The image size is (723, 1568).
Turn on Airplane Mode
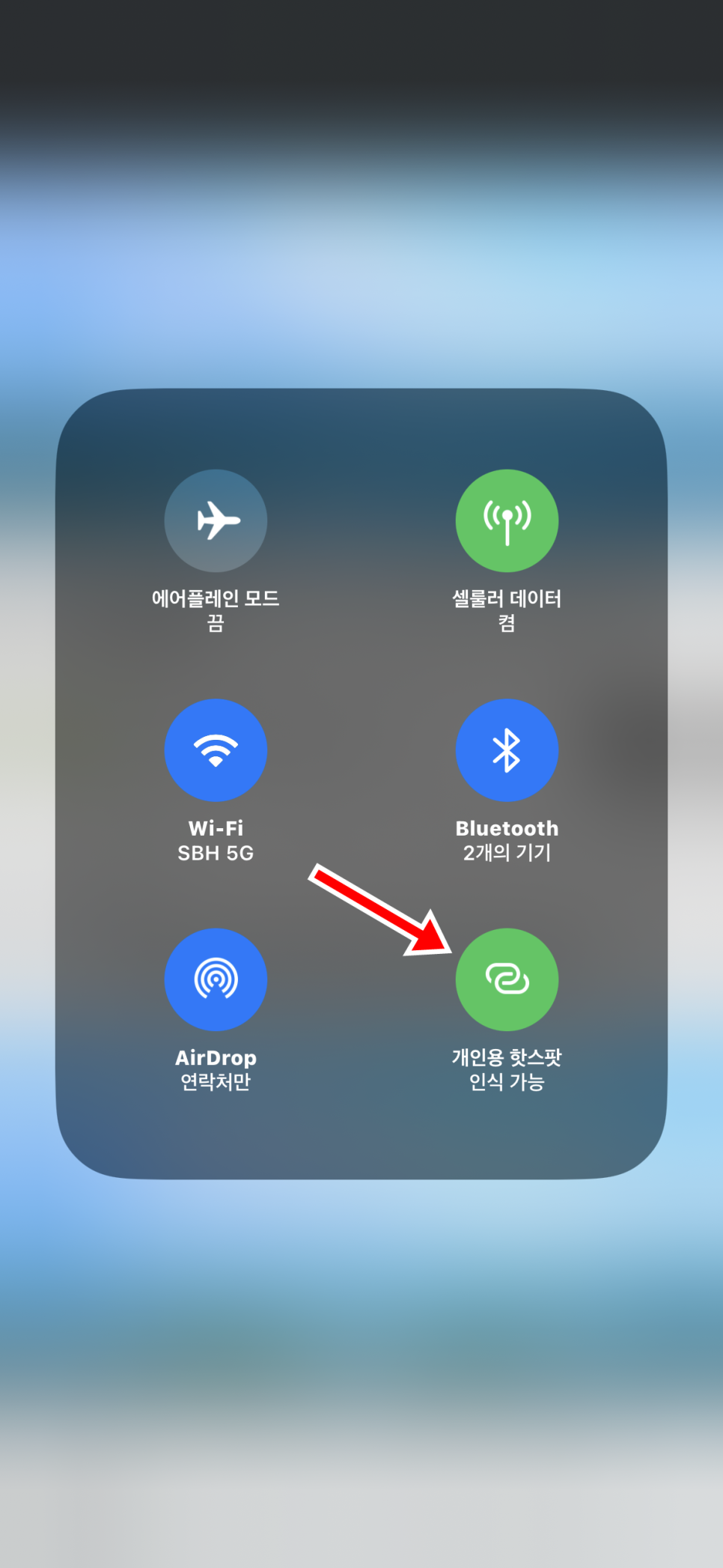216,520
